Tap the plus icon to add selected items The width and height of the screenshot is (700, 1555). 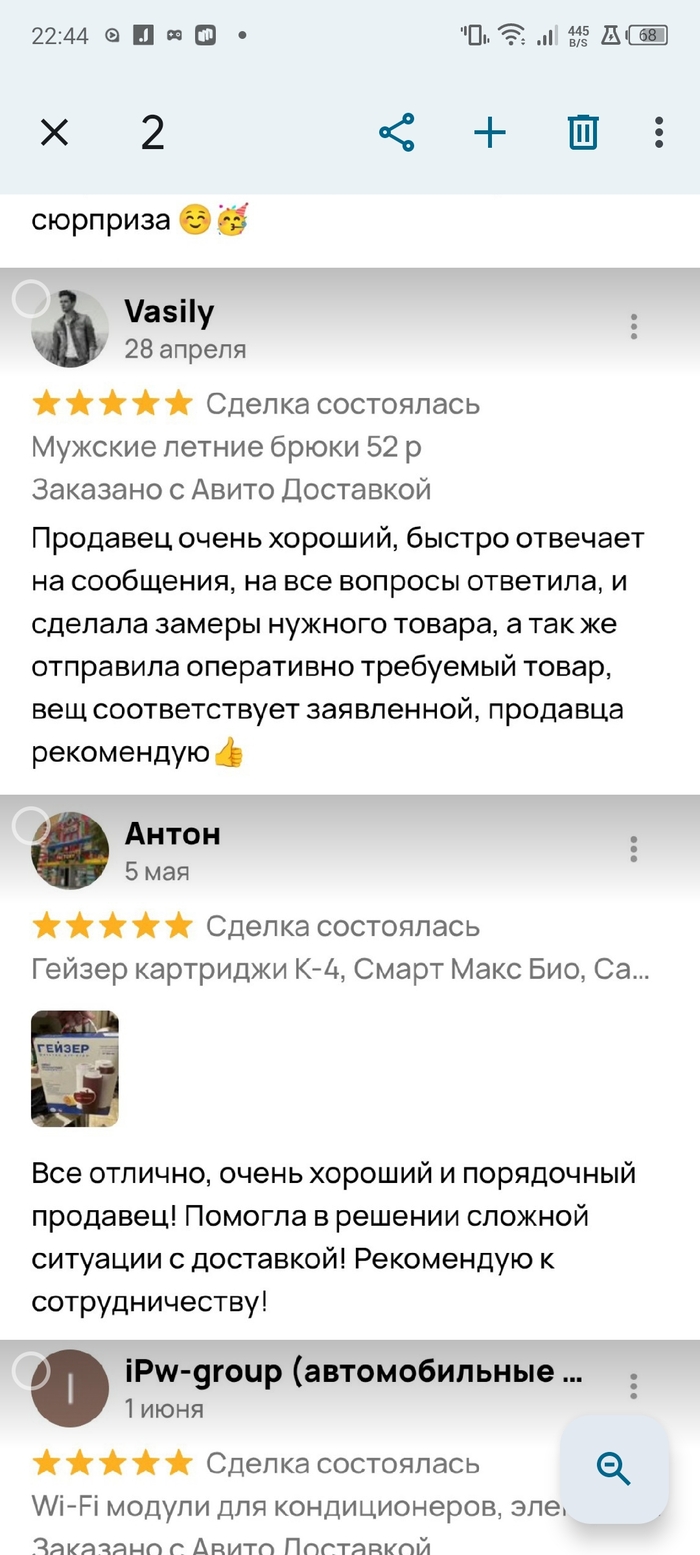point(490,132)
